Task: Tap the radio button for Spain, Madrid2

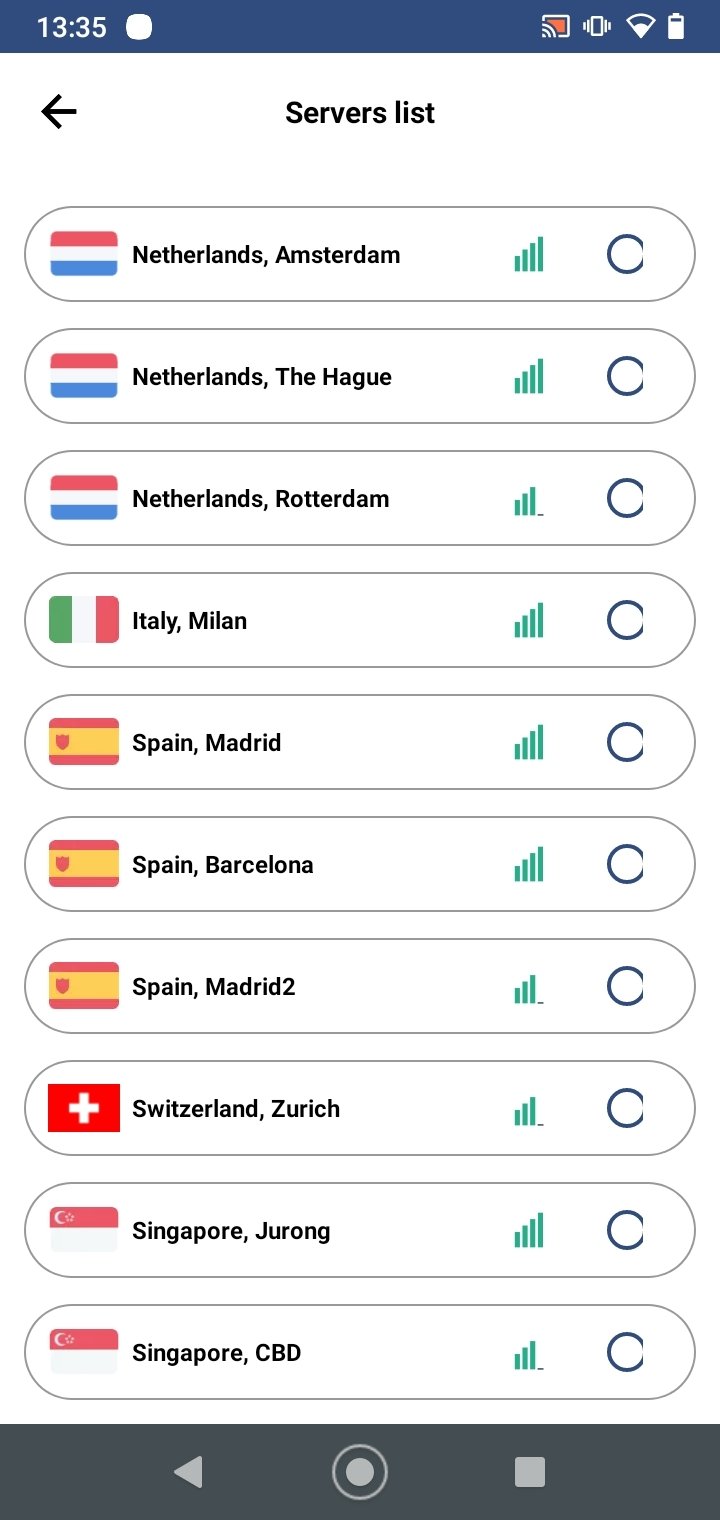Action: coord(625,986)
